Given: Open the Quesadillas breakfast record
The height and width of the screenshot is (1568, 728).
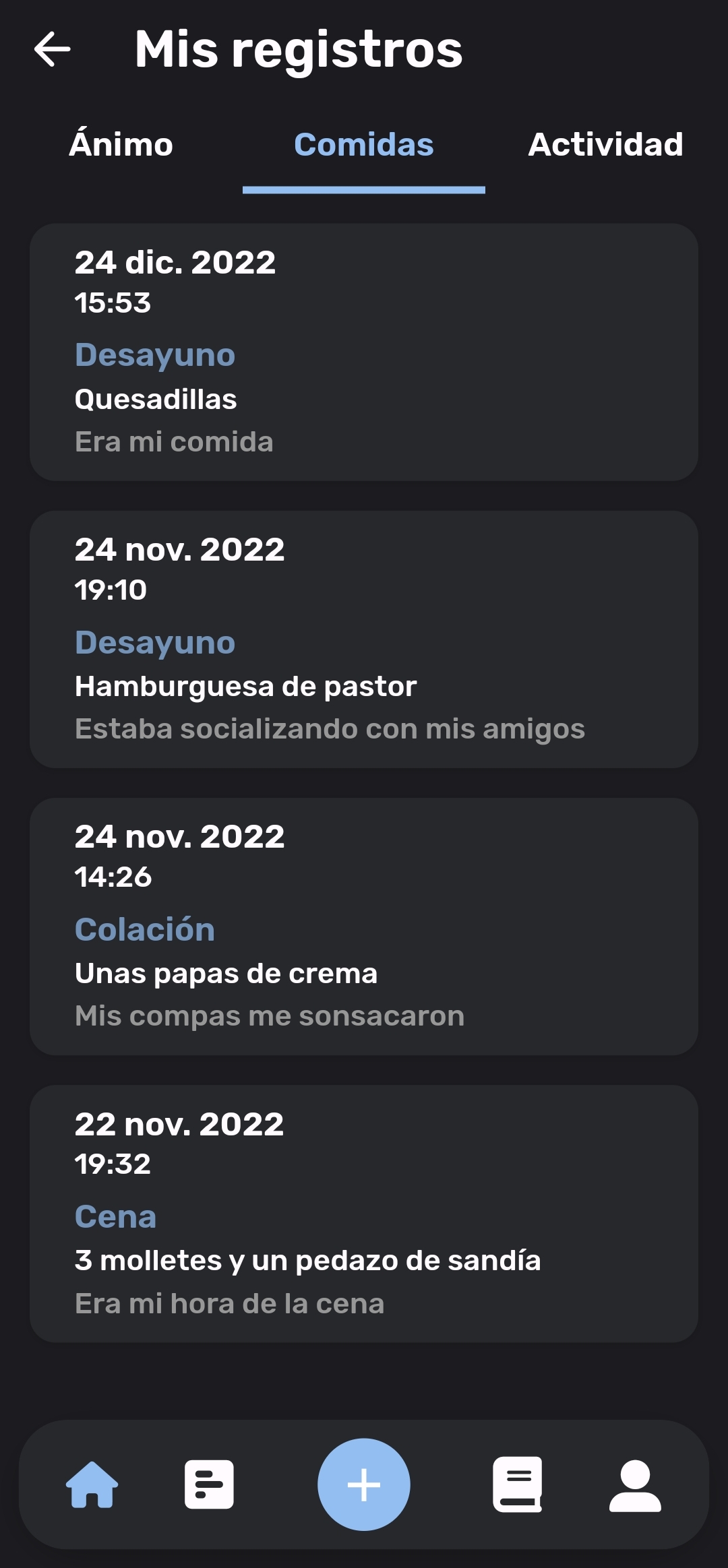Looking at the screenshot, I should [x=364, y=352].
